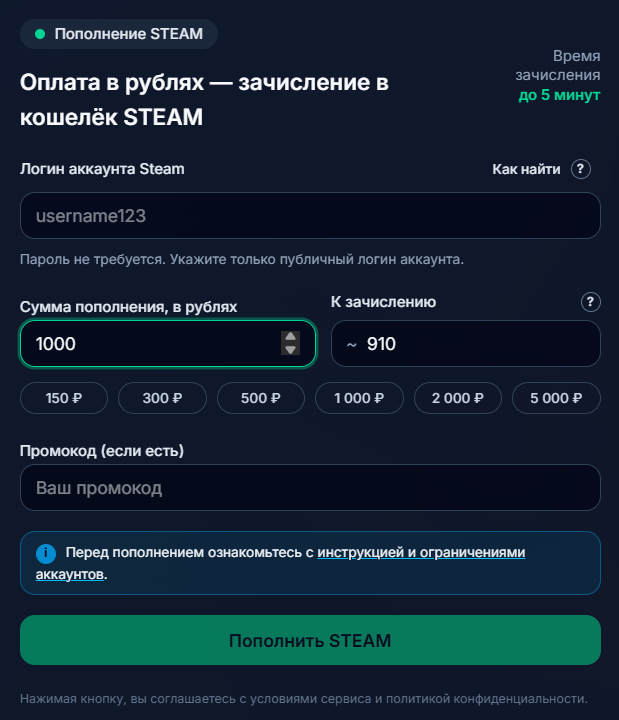
Task: Tap the Steam account login field
Action: pos(310,215)
